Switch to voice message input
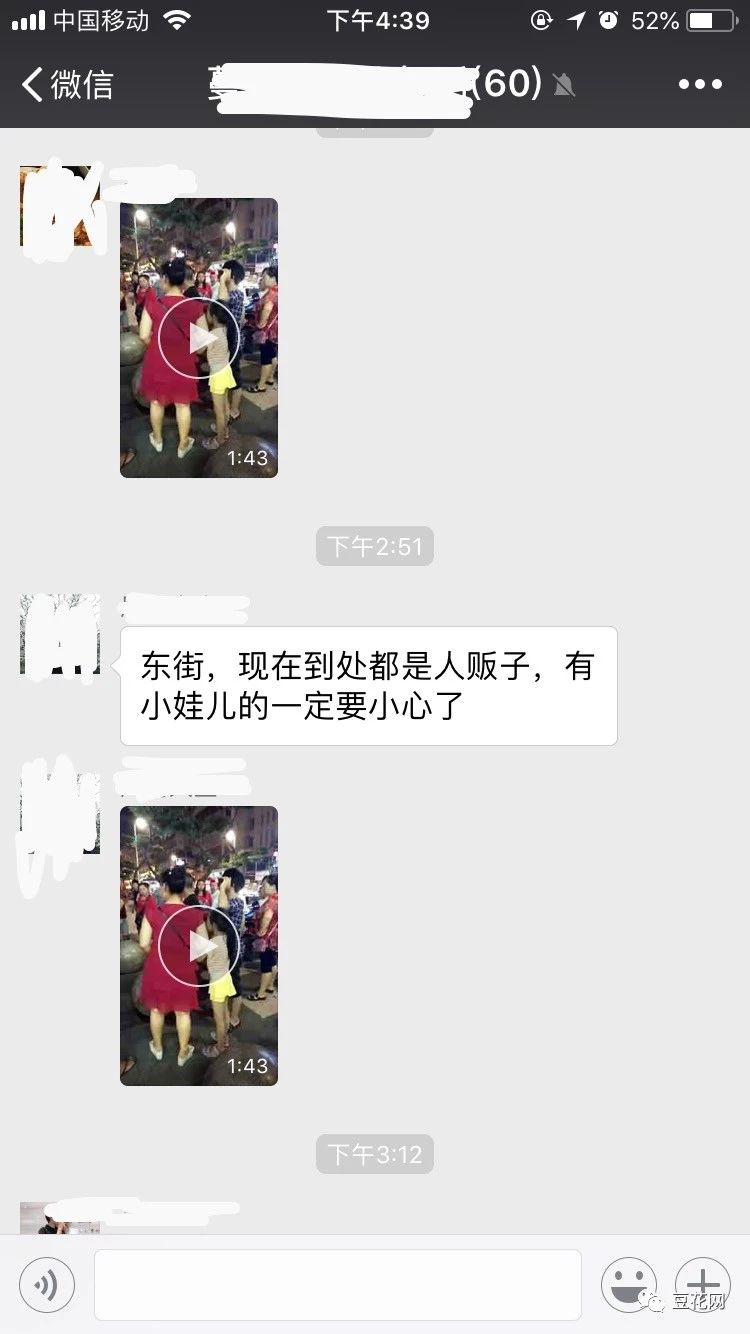This screenshot has height=1334, width=750. point(47,1284)
